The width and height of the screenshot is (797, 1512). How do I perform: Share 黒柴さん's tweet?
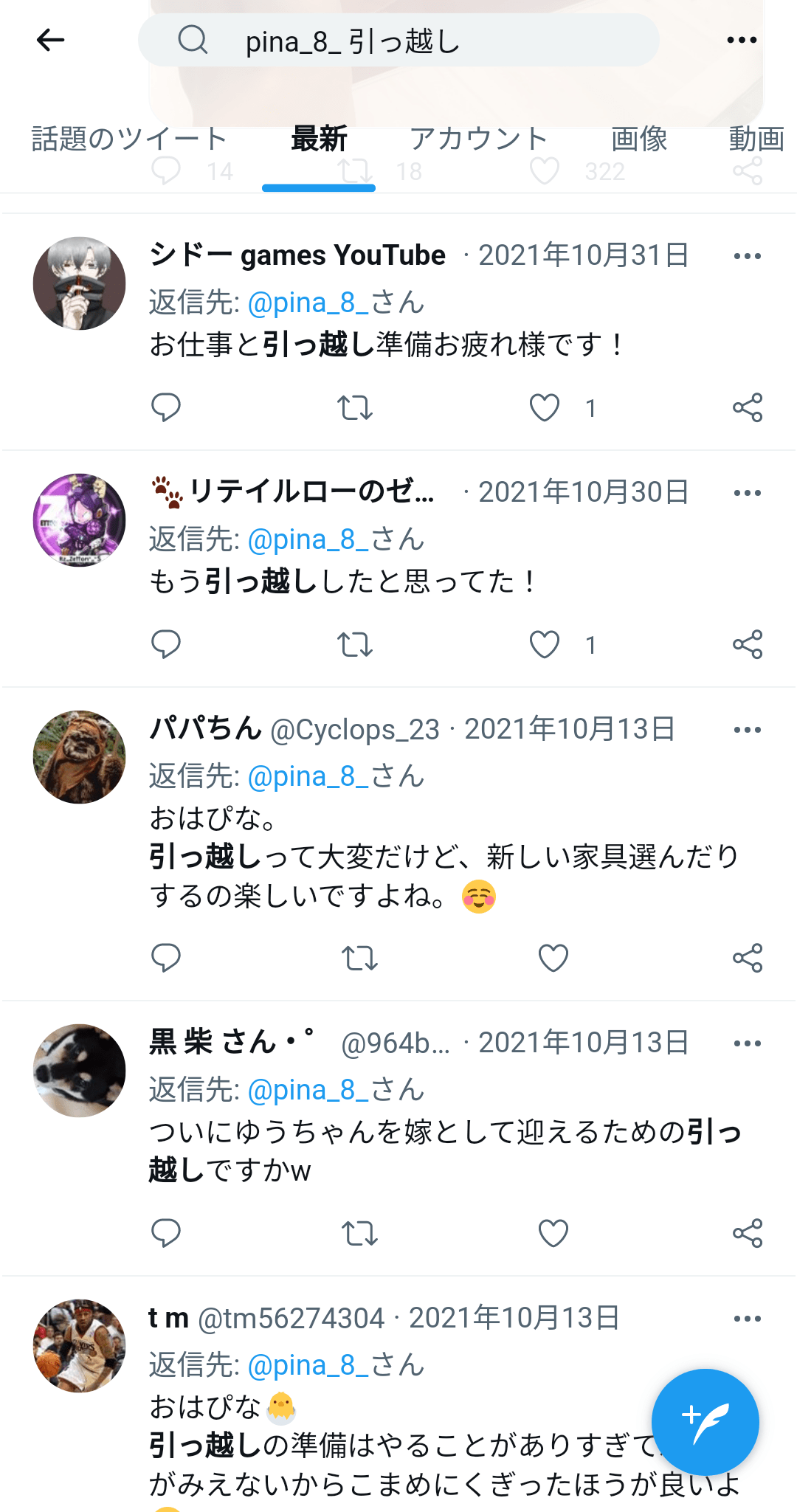point(747,1233)
